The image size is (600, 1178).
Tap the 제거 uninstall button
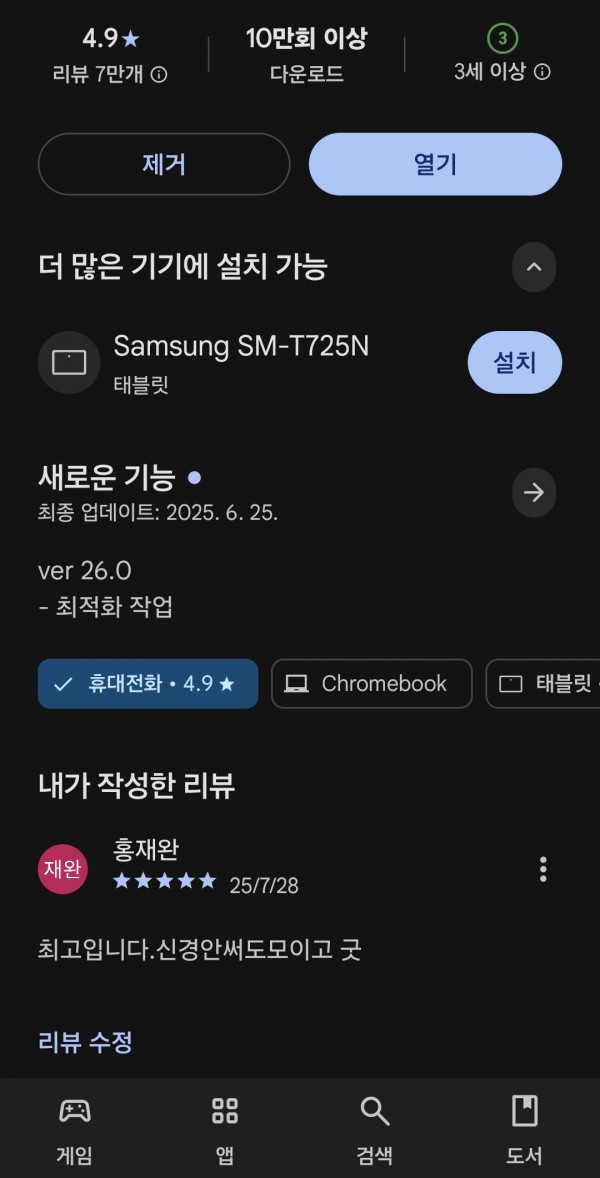(164, 165)
